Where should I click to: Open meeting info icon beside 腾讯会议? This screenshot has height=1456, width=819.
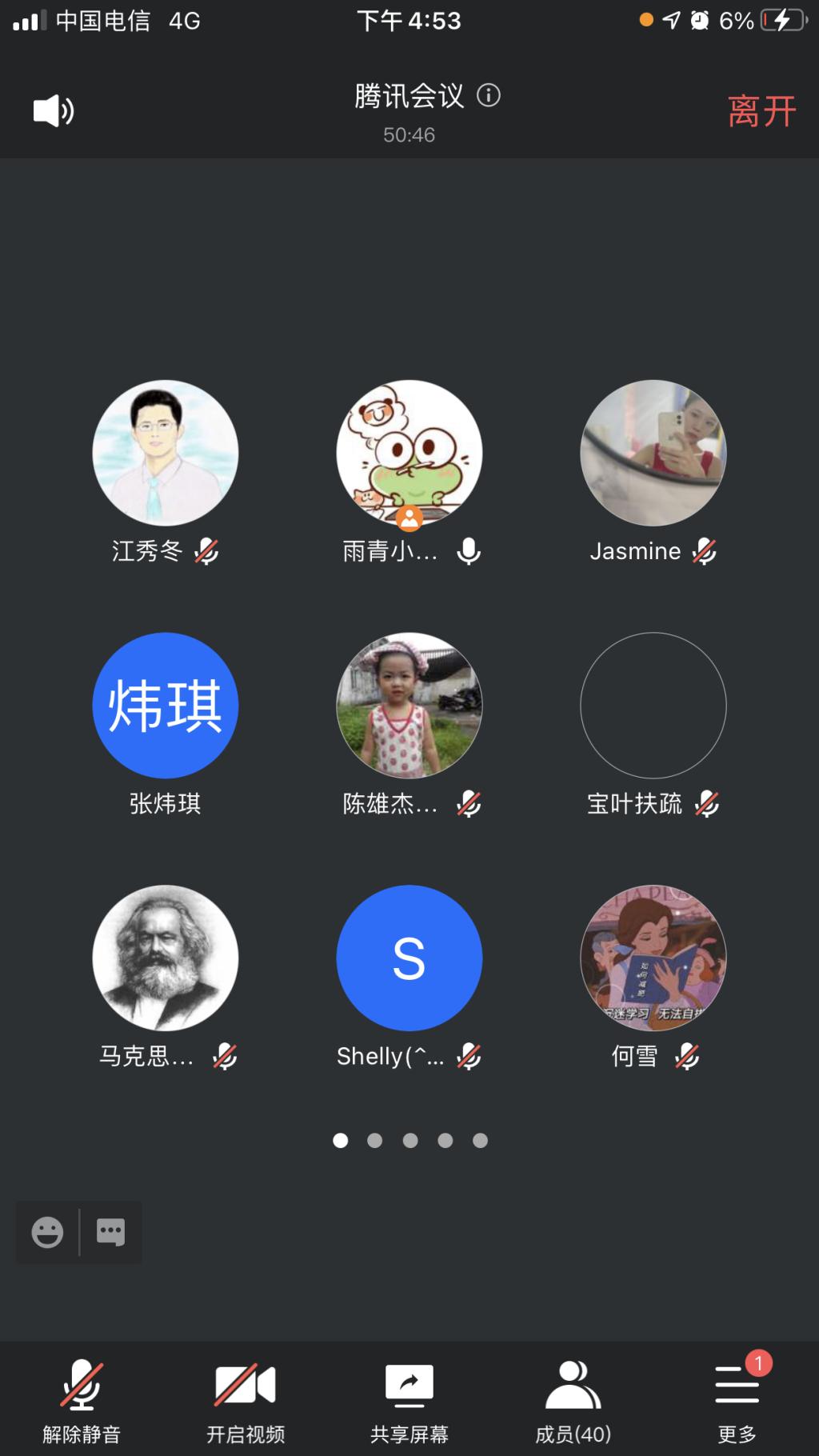click(489, 96)
